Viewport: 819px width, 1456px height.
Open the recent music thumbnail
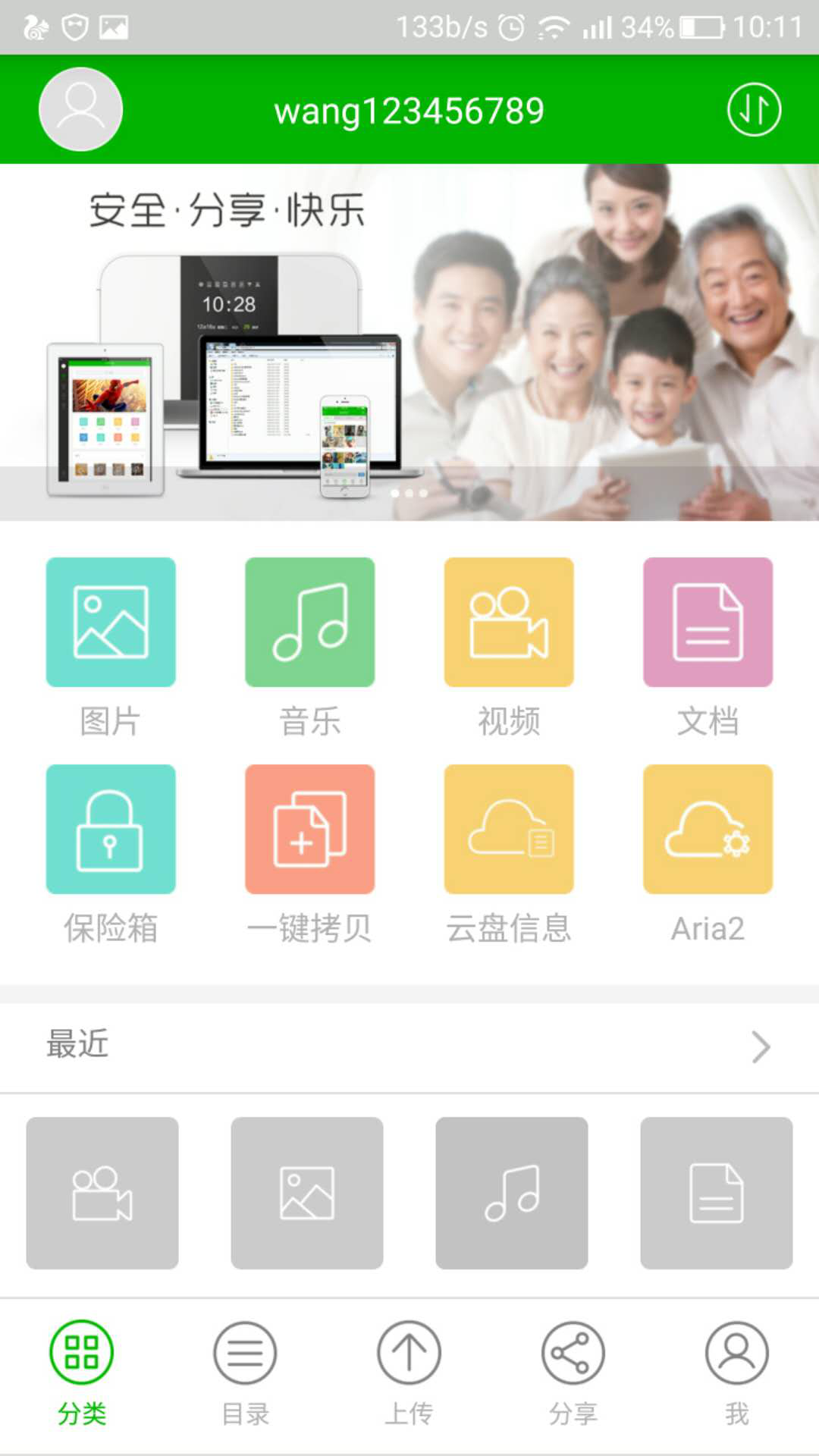click(512, 1193)
